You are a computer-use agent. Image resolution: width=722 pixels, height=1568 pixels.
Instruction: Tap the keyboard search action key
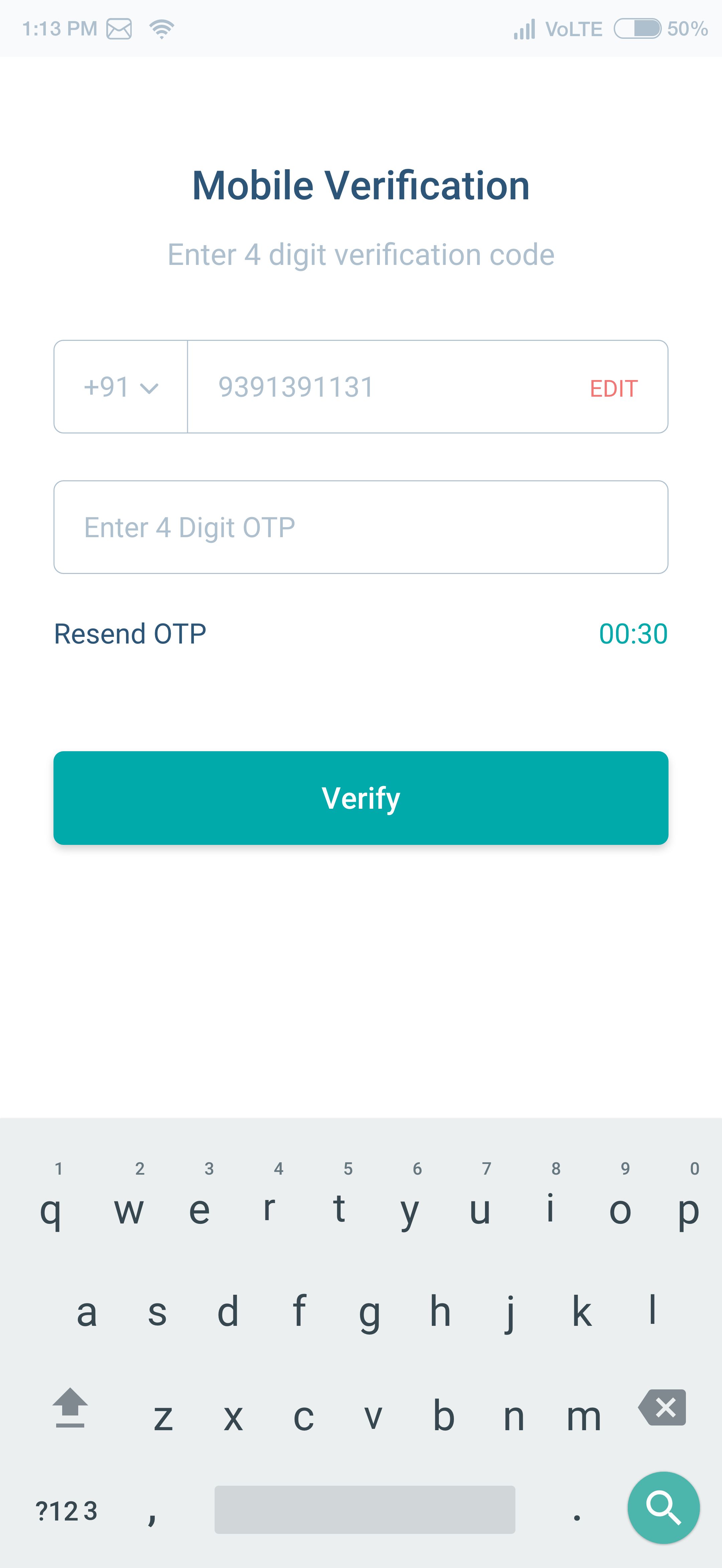coord(663,1508)
